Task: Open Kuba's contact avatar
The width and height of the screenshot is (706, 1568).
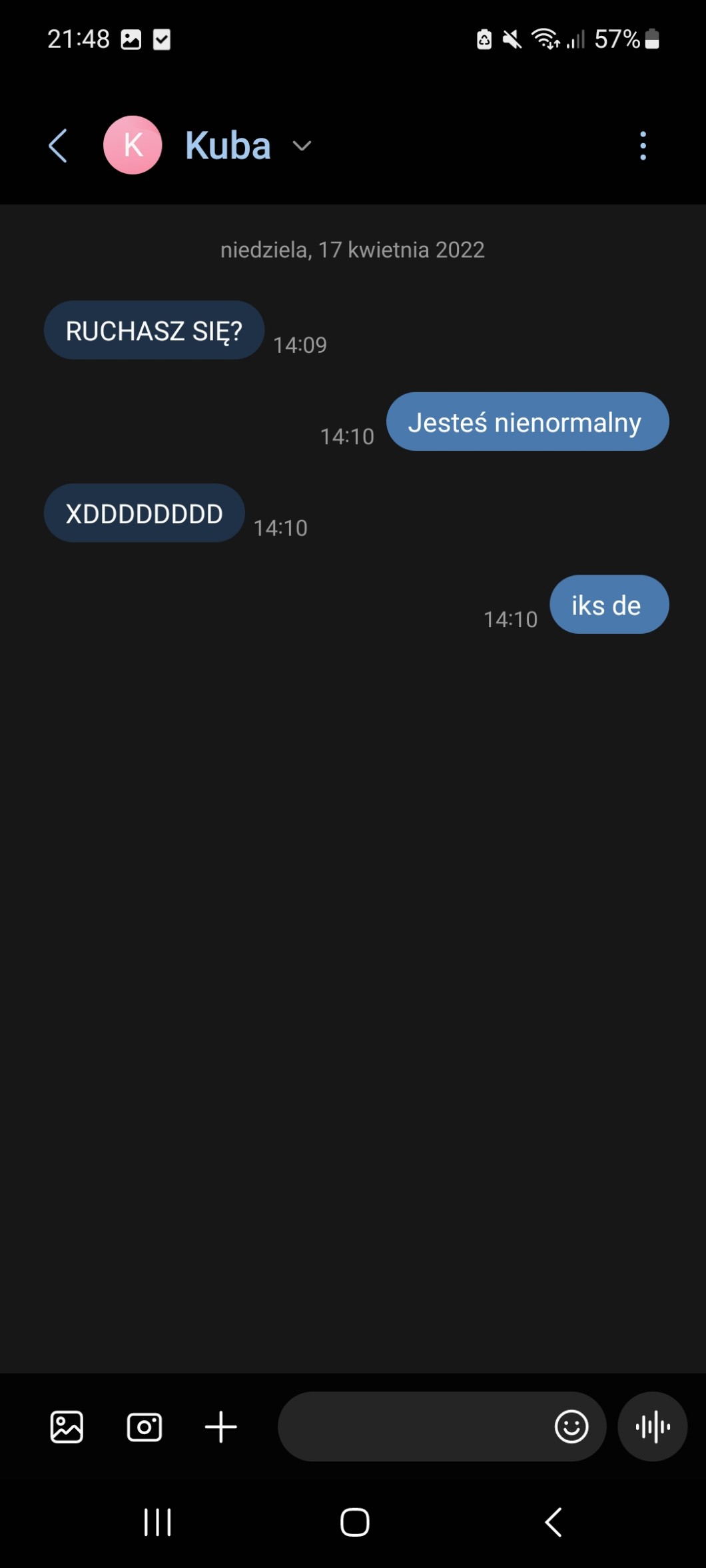Action: tap(133, 145)
